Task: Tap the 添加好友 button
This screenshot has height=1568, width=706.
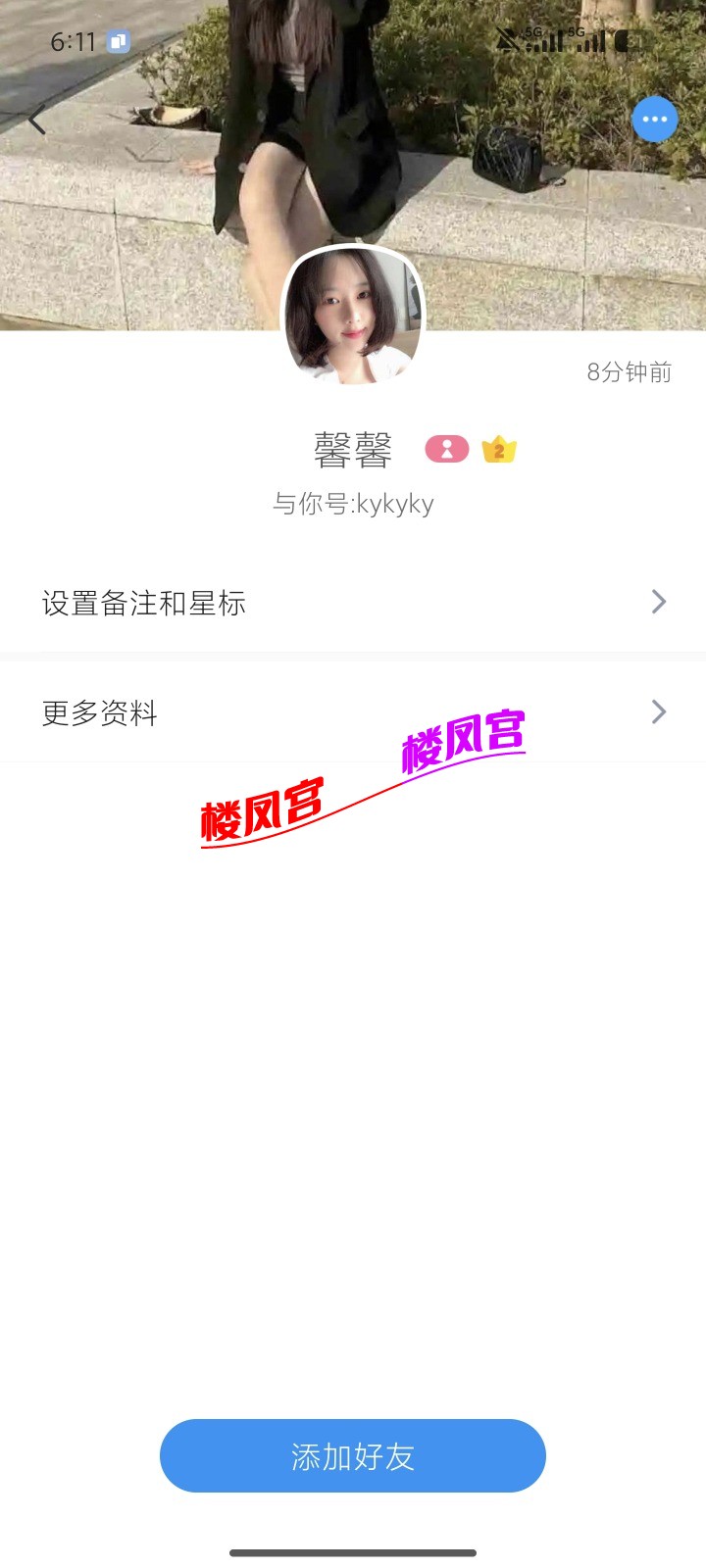Action: click(x=352, y=1455)
